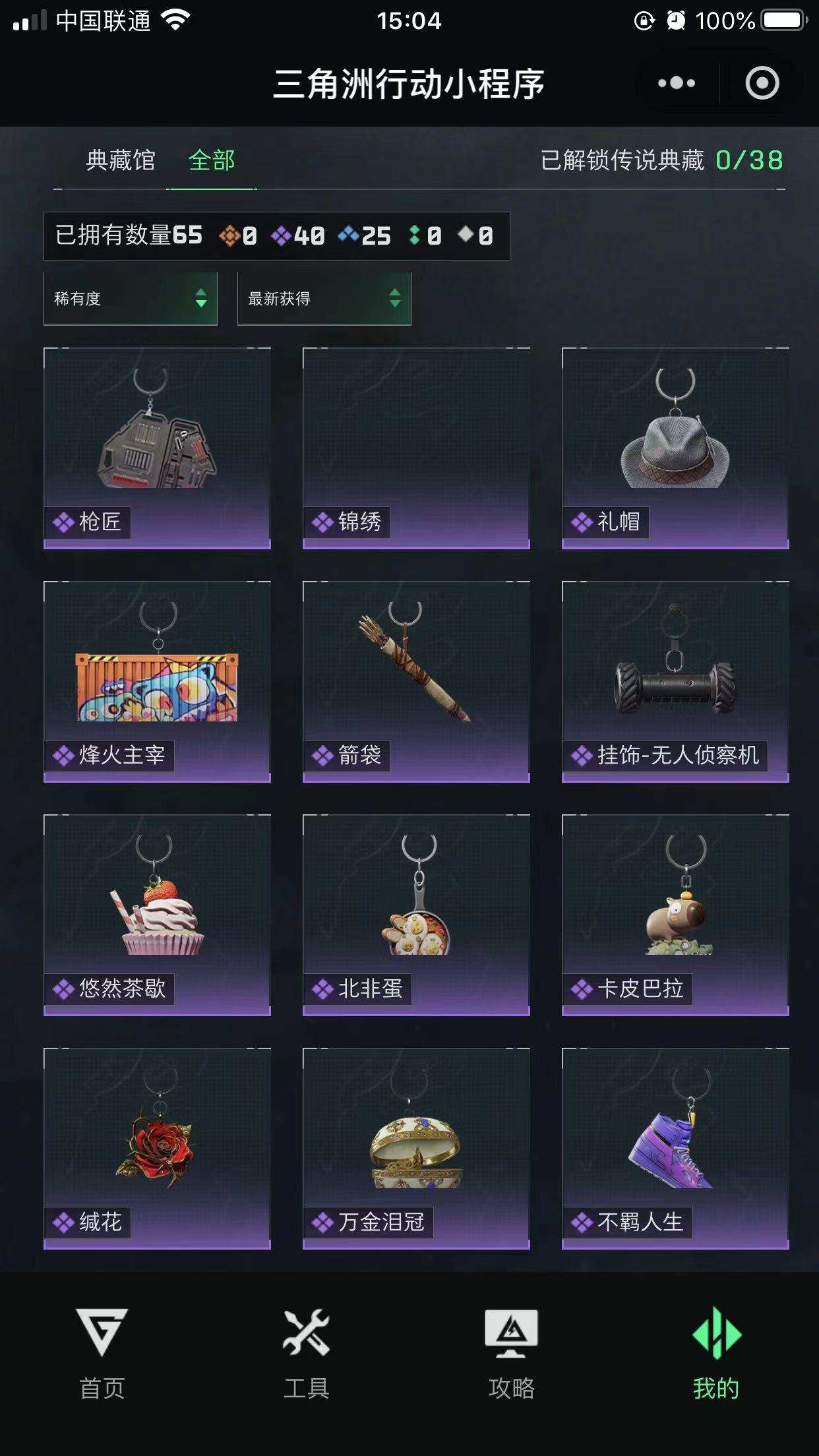
Task: Open the 悠然茶歇 cupcake charm
Action: coord(157,915)
